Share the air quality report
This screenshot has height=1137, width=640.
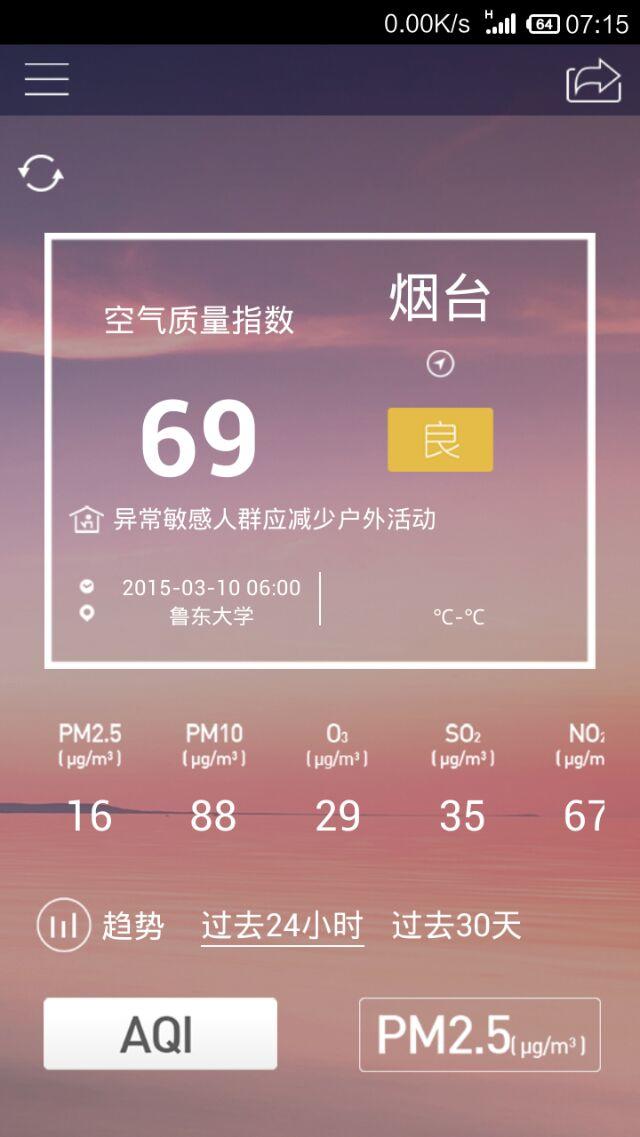point(593,80)
